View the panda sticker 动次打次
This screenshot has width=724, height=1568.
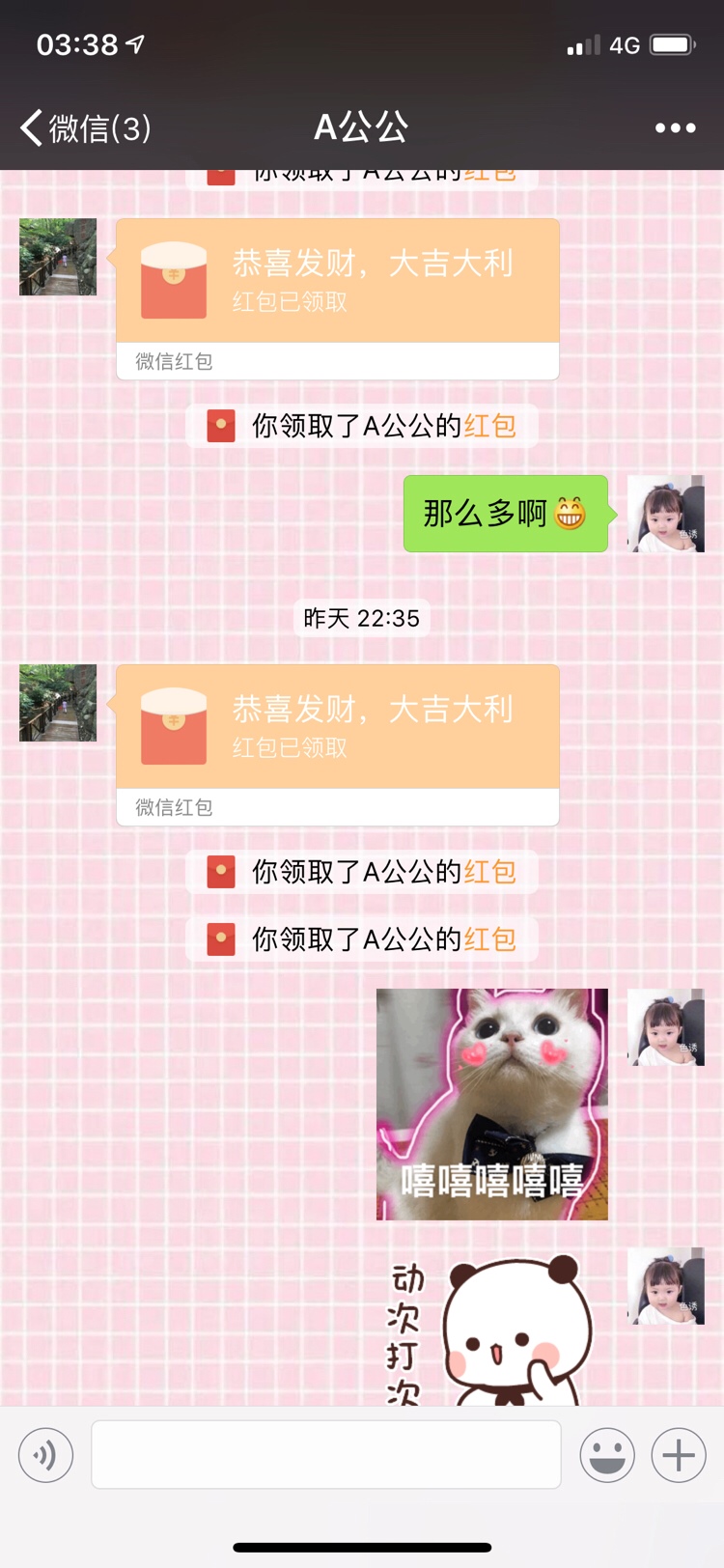tap(492, 1328)
